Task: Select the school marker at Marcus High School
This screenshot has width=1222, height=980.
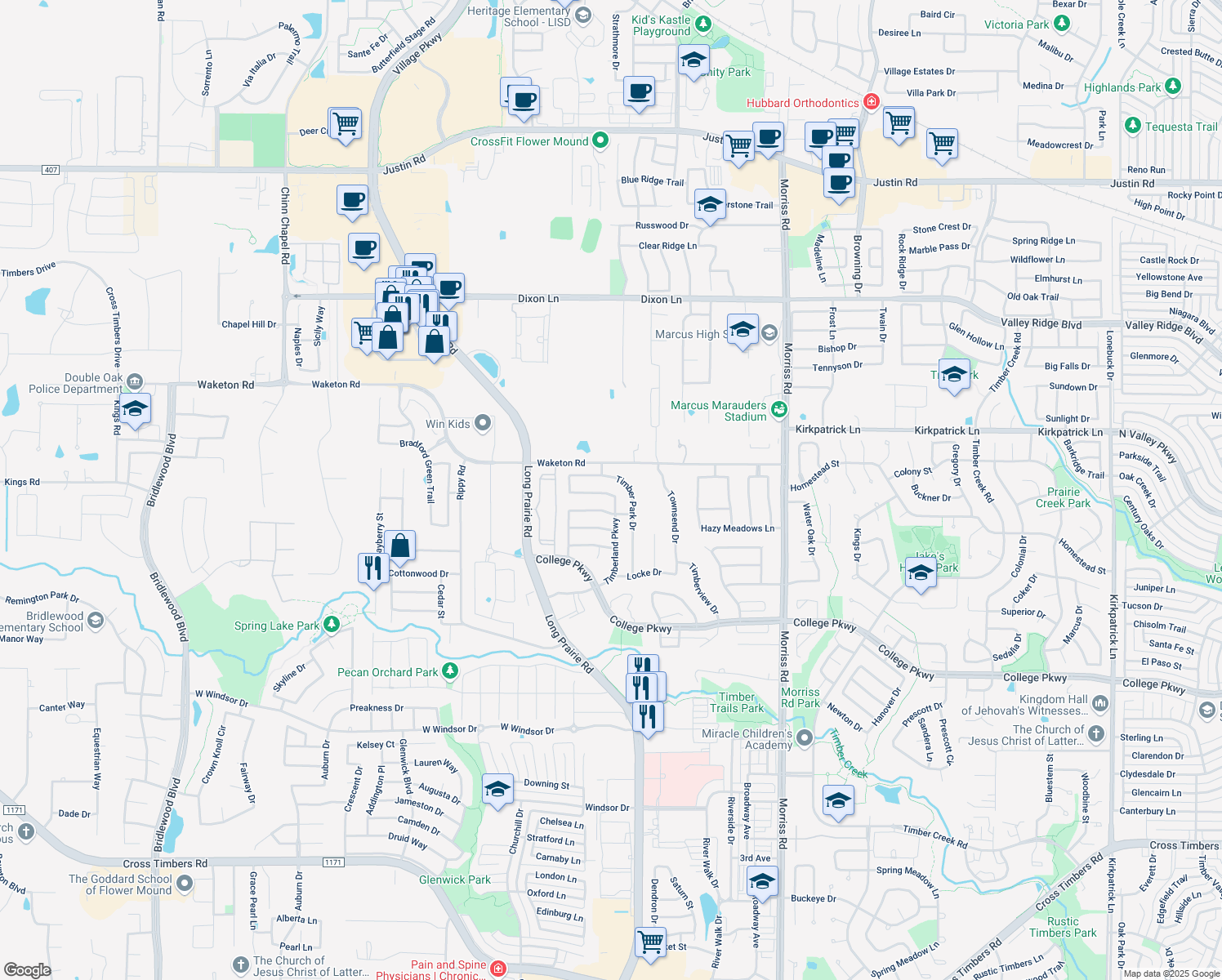Action: click(x=743, y=330)
